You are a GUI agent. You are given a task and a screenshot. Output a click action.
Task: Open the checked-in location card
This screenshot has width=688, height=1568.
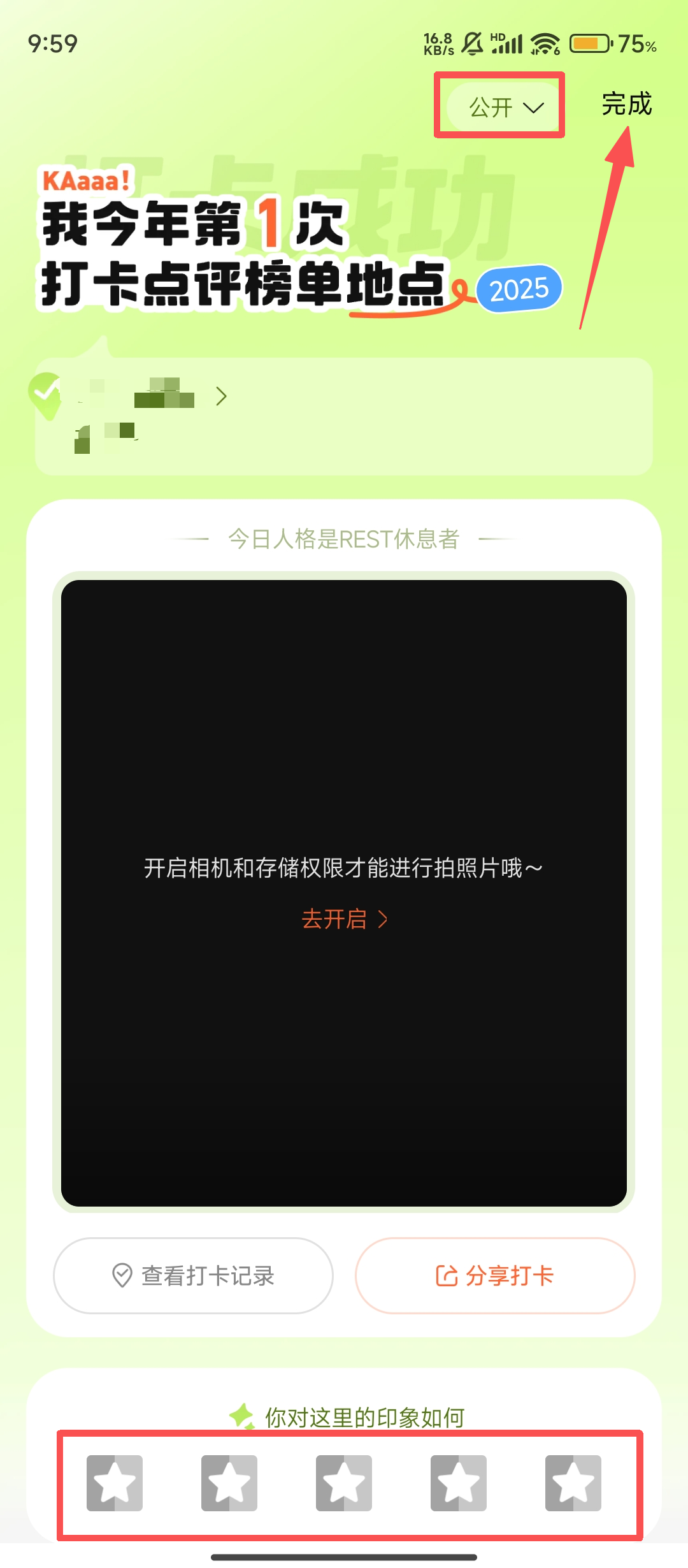[344, 416]
